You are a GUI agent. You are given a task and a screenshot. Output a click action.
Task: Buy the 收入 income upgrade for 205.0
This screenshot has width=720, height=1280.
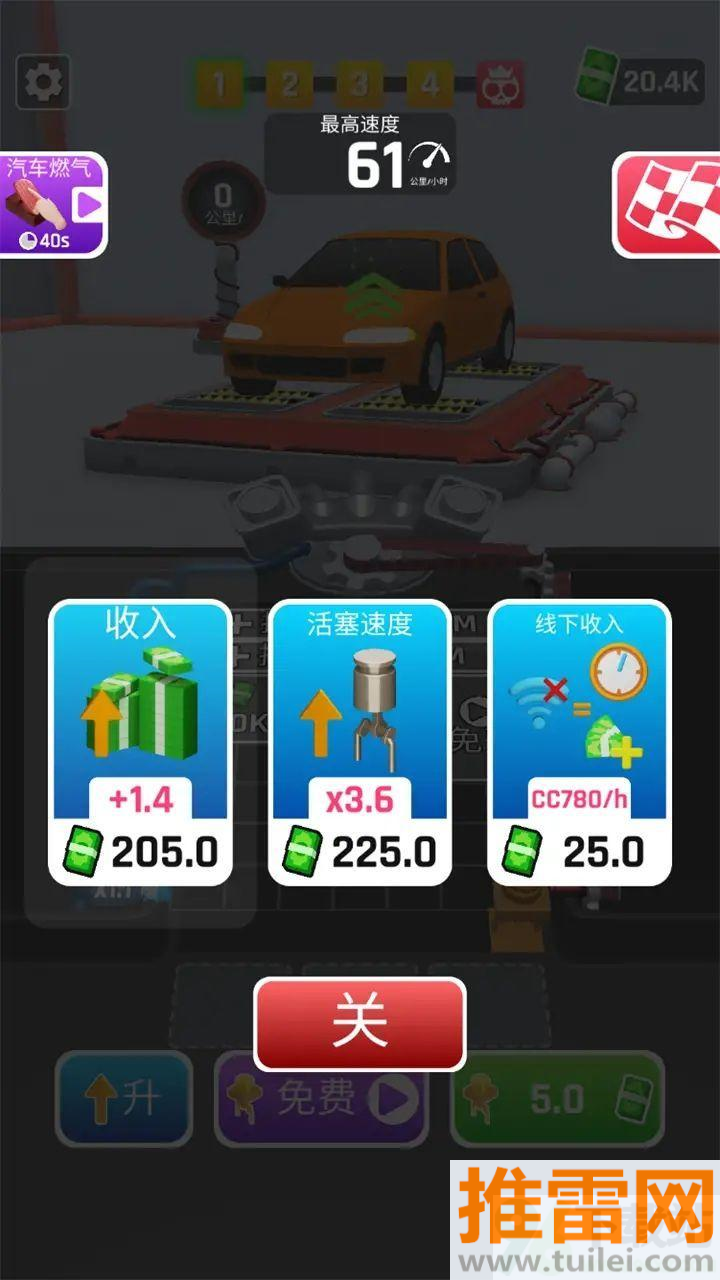[140, 743]
